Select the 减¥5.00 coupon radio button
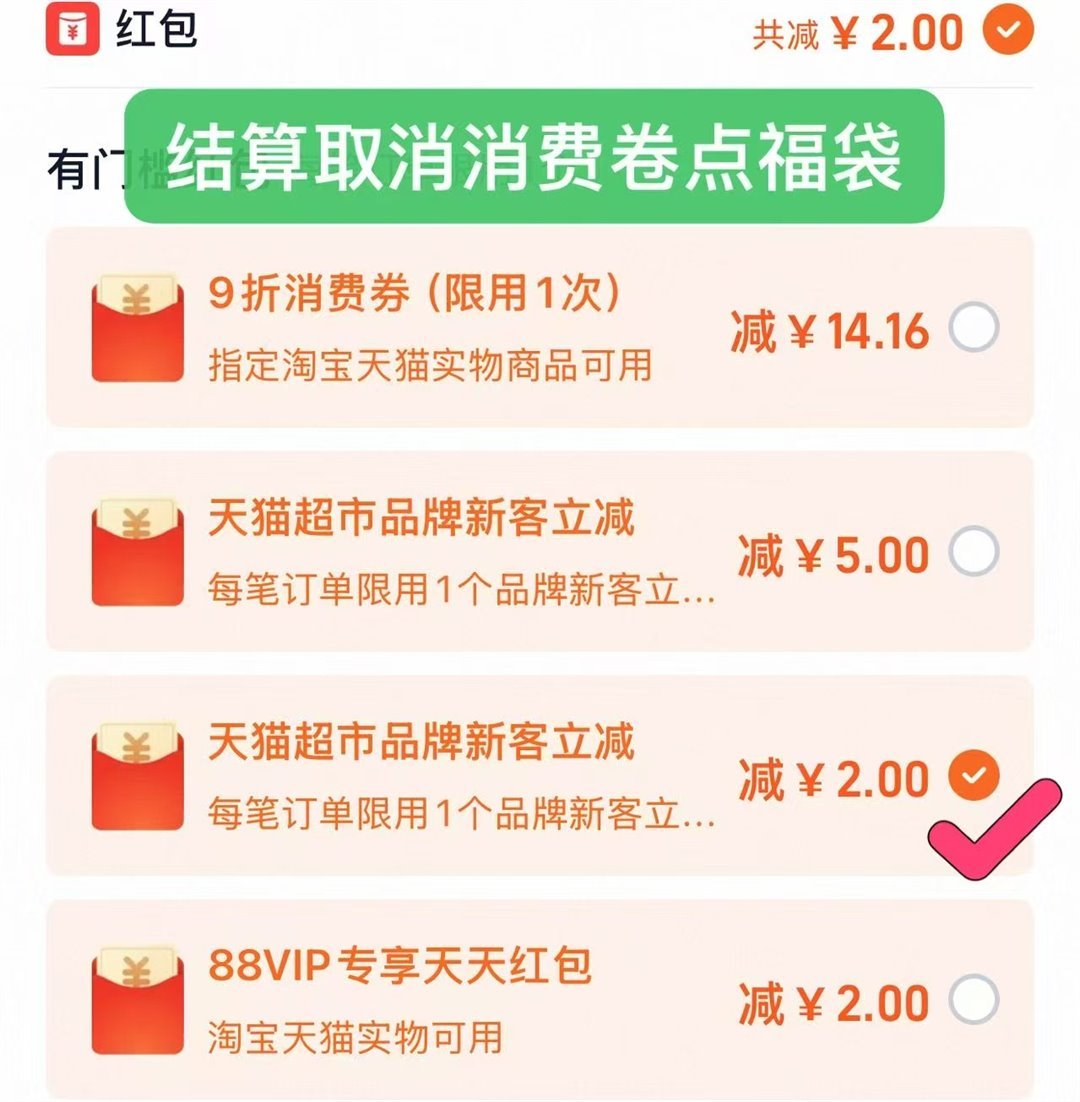Viewport: 1080px width, 1102px height. coord(977,549)
